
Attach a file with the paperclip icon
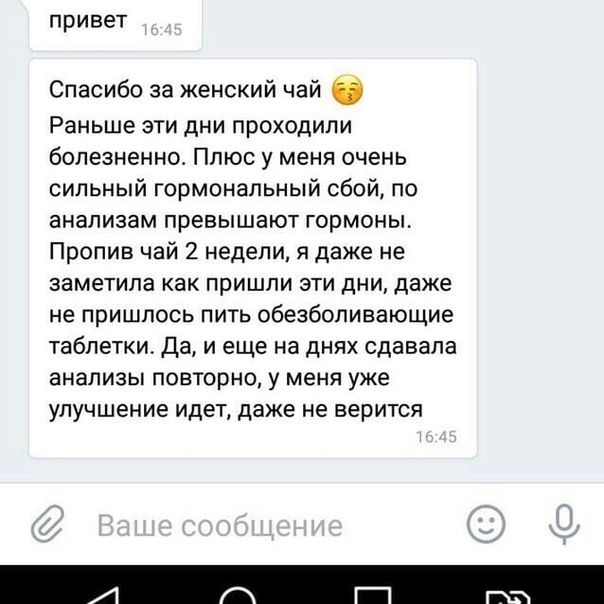[45, 524]
